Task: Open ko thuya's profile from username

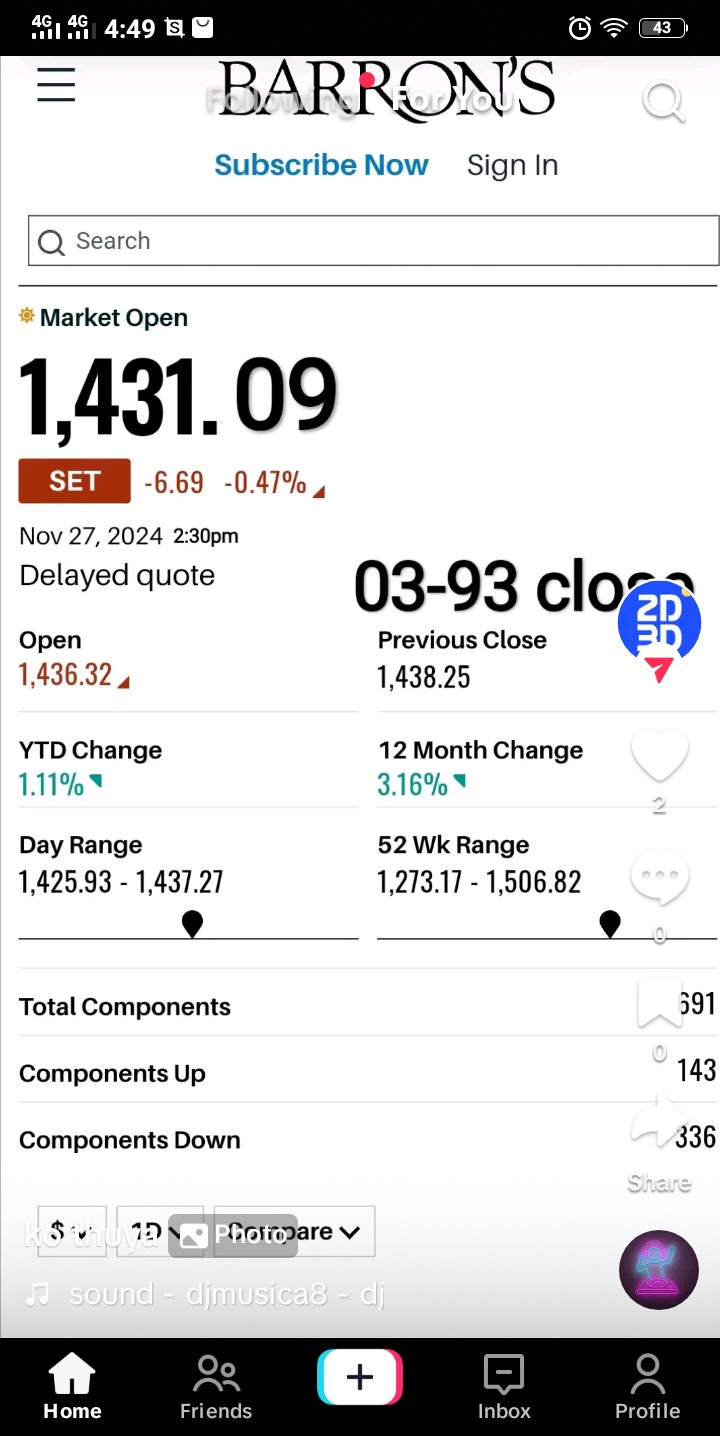Action: click(x=92, y=1236)
